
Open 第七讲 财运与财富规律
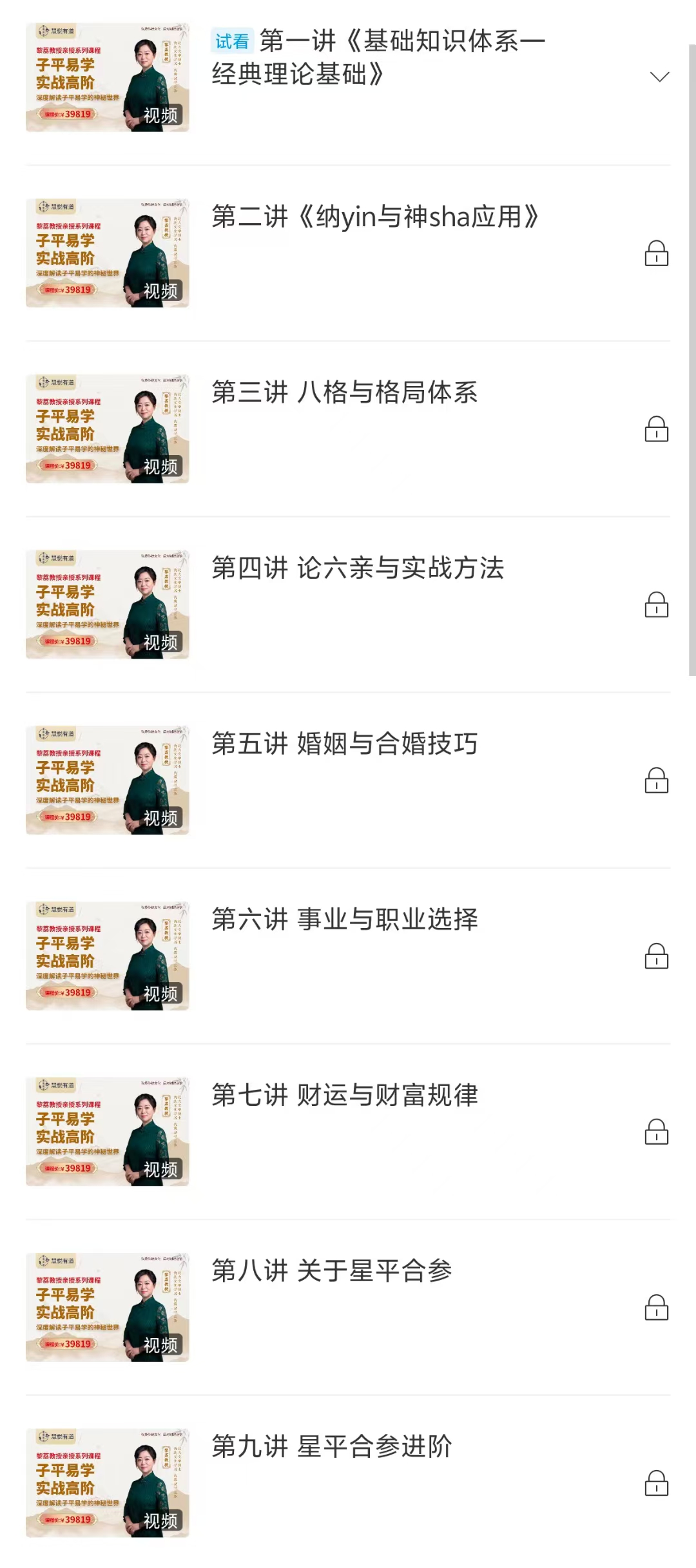coord(345,1096)
